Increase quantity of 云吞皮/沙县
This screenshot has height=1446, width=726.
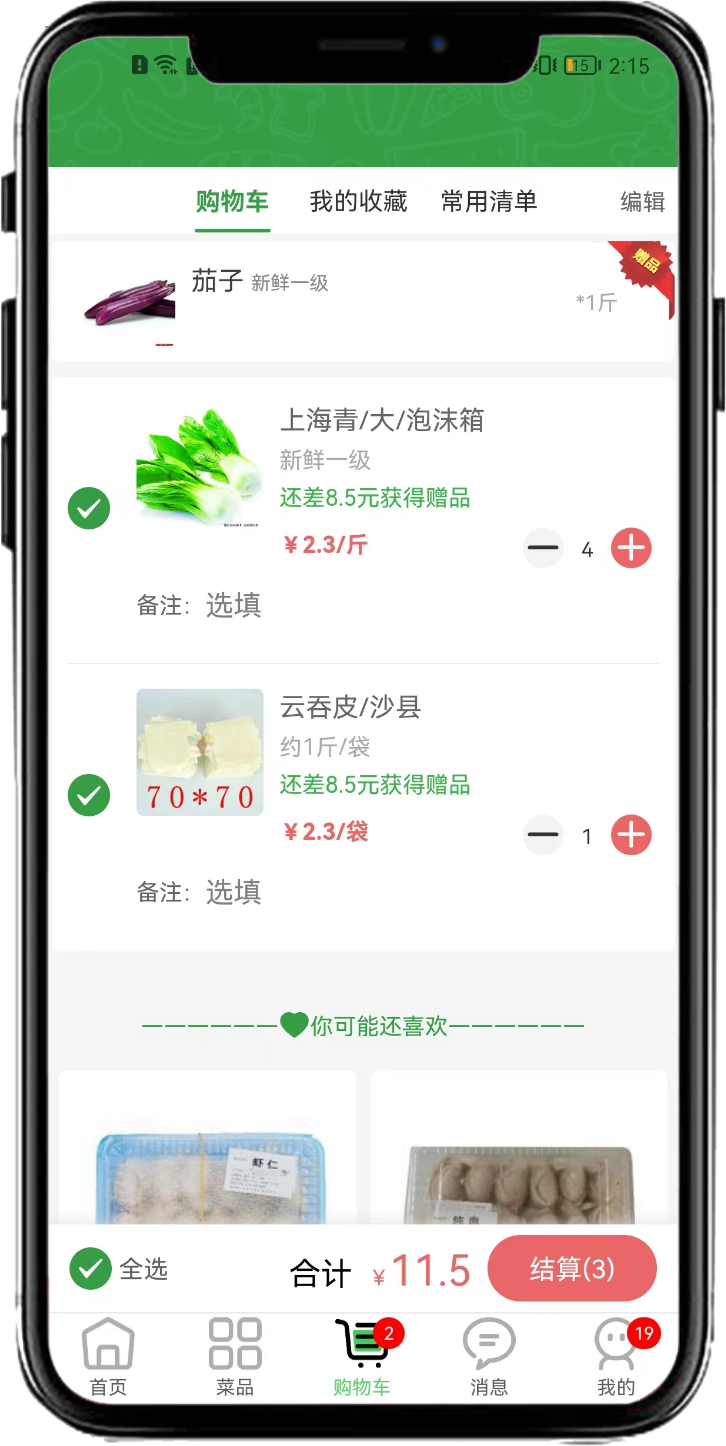[631, 835]
